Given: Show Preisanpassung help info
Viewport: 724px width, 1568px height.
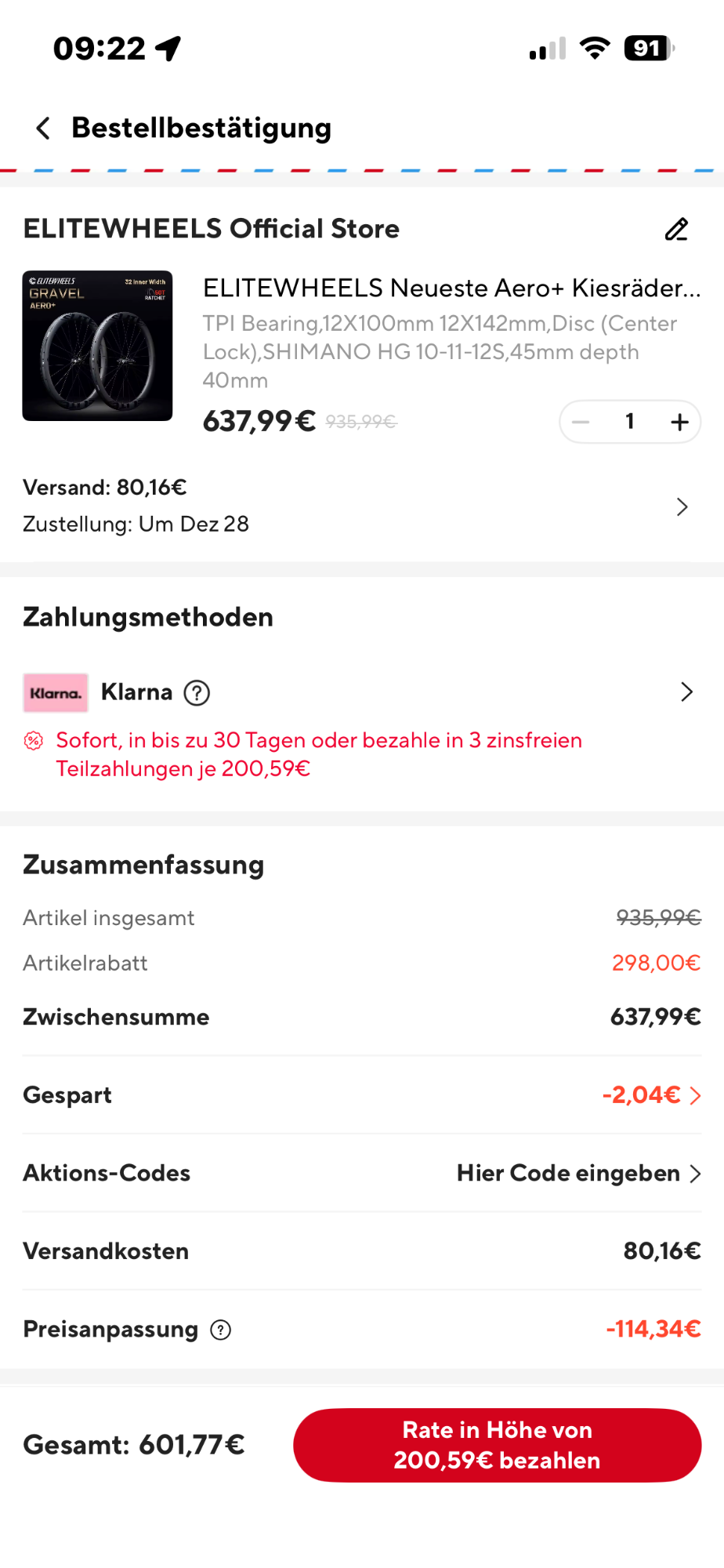Looking at the screenshot, I should pyautogui.click(x=221, y=1330).
